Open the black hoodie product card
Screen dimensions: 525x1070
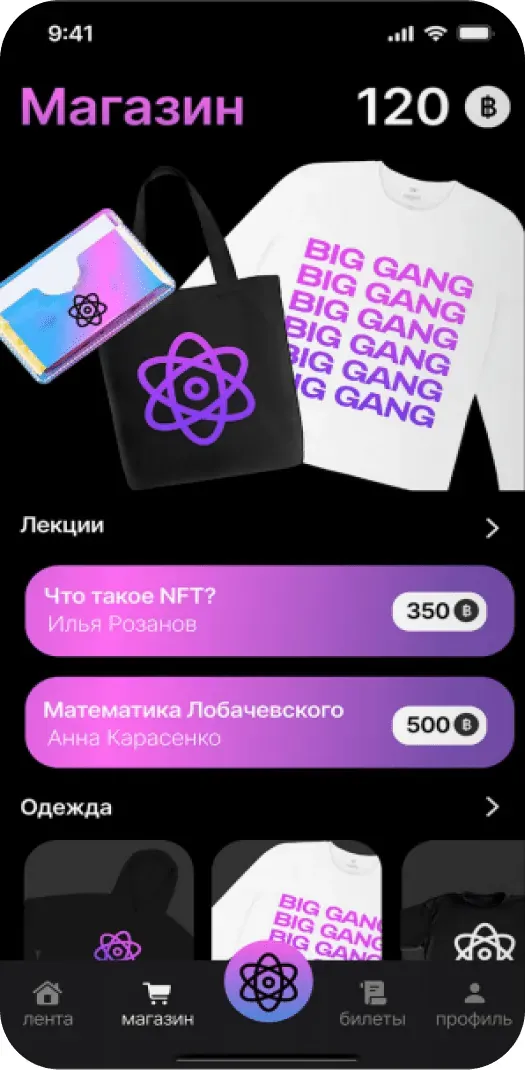(109, 900)
